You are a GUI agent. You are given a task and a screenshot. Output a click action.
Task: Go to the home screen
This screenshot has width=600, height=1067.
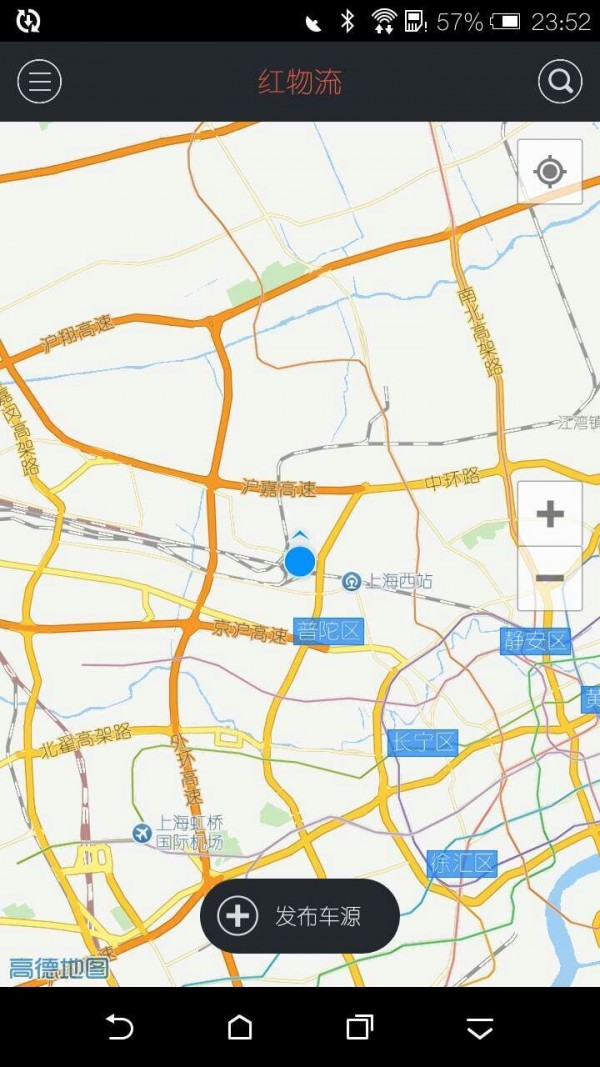240,1027
